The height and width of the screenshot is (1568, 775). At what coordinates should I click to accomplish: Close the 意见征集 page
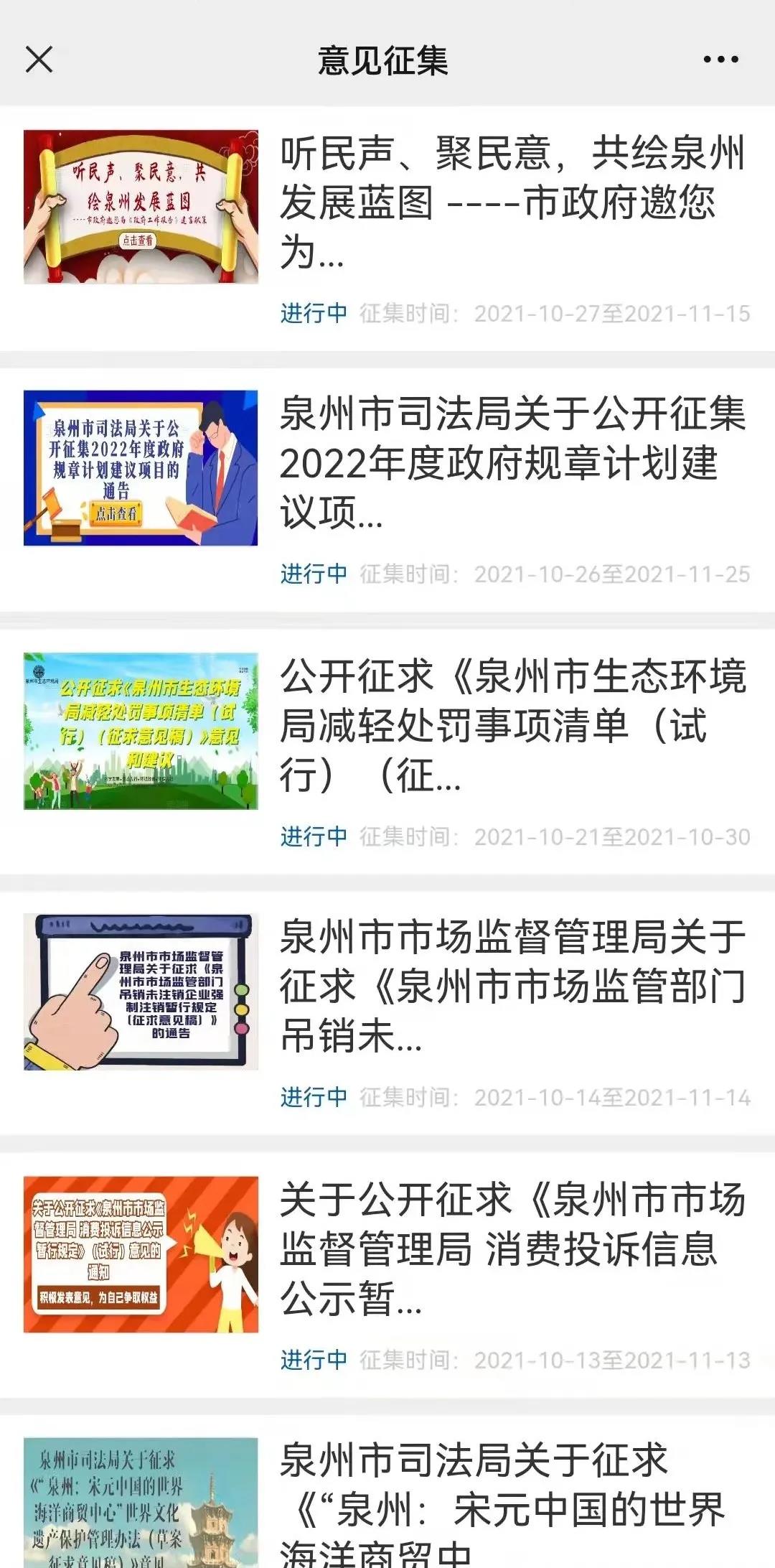(39, 60)
